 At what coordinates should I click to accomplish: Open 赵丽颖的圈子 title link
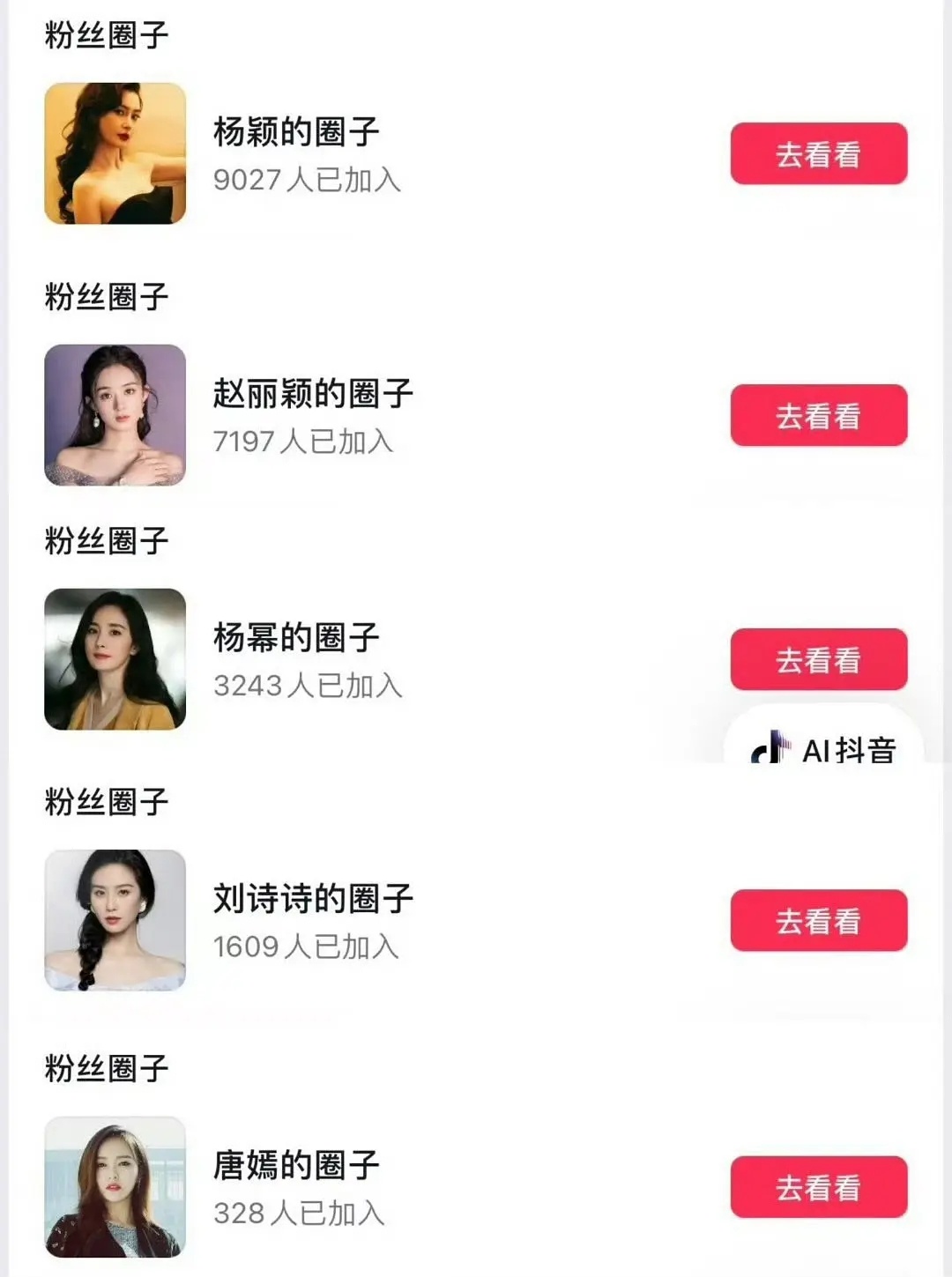310,392
